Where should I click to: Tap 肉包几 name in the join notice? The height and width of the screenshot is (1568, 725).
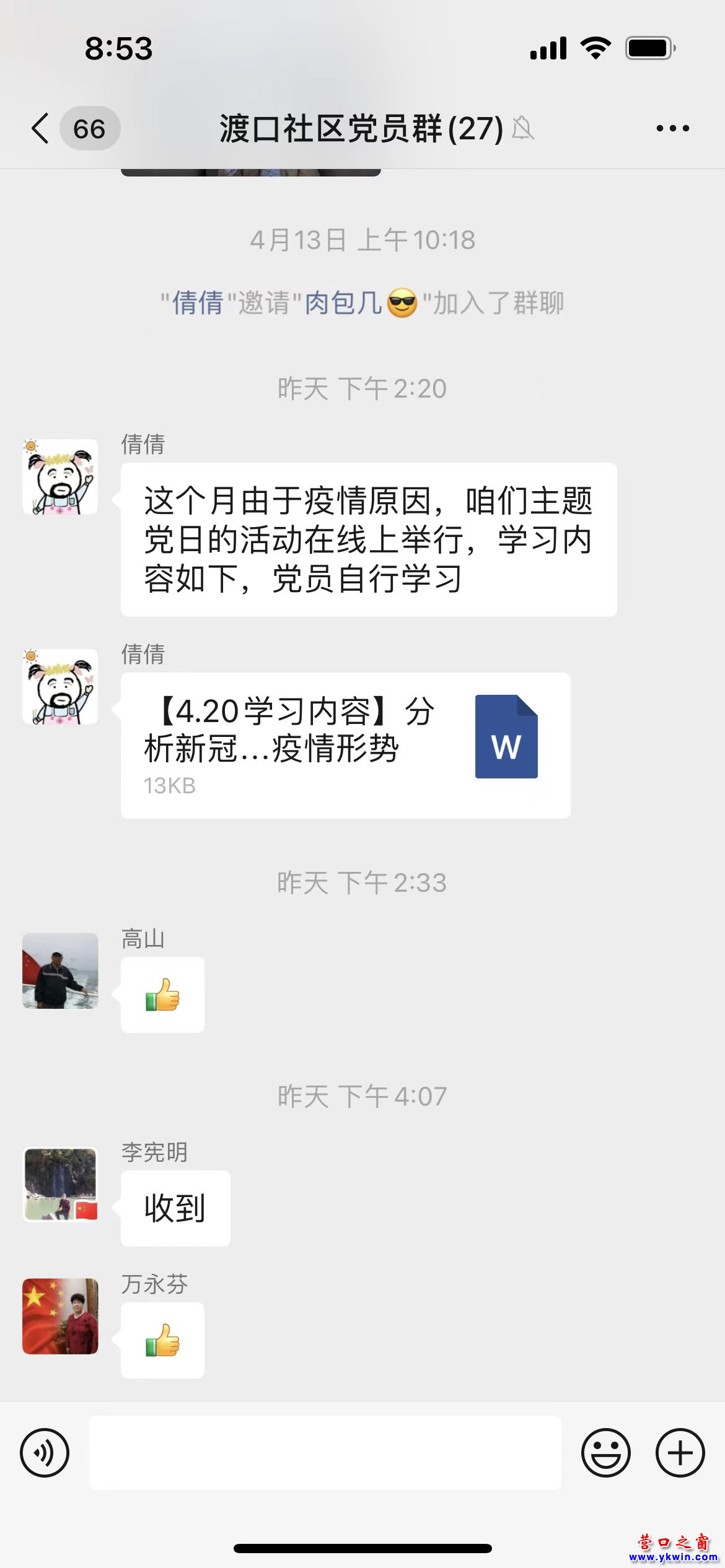pos(344,303)
